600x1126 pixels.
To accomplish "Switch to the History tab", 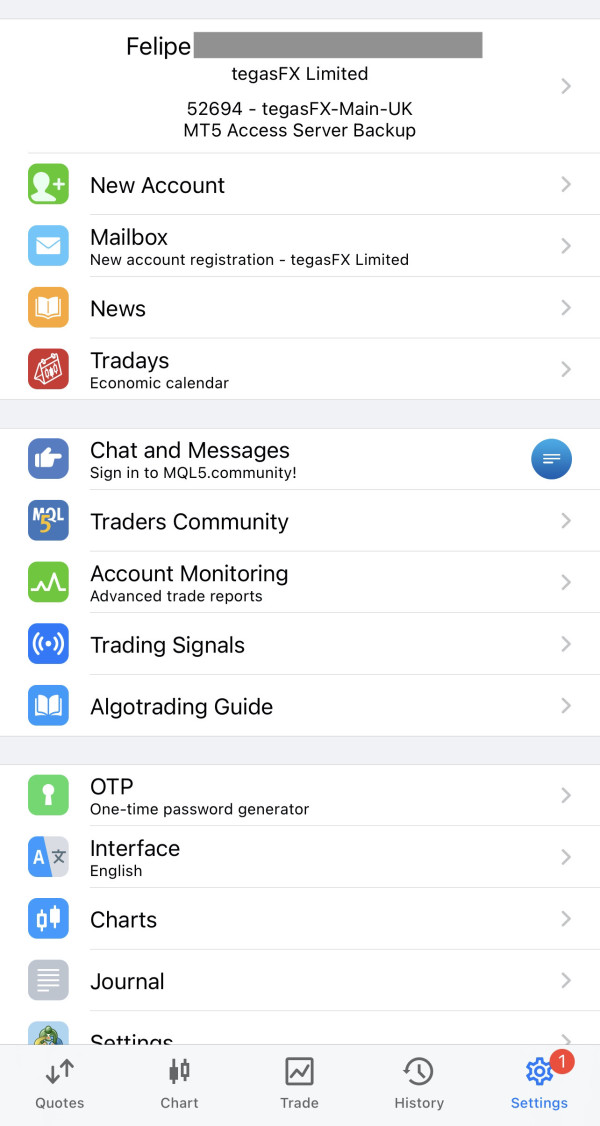I will pyautogui.click(x=419, y=1084).
